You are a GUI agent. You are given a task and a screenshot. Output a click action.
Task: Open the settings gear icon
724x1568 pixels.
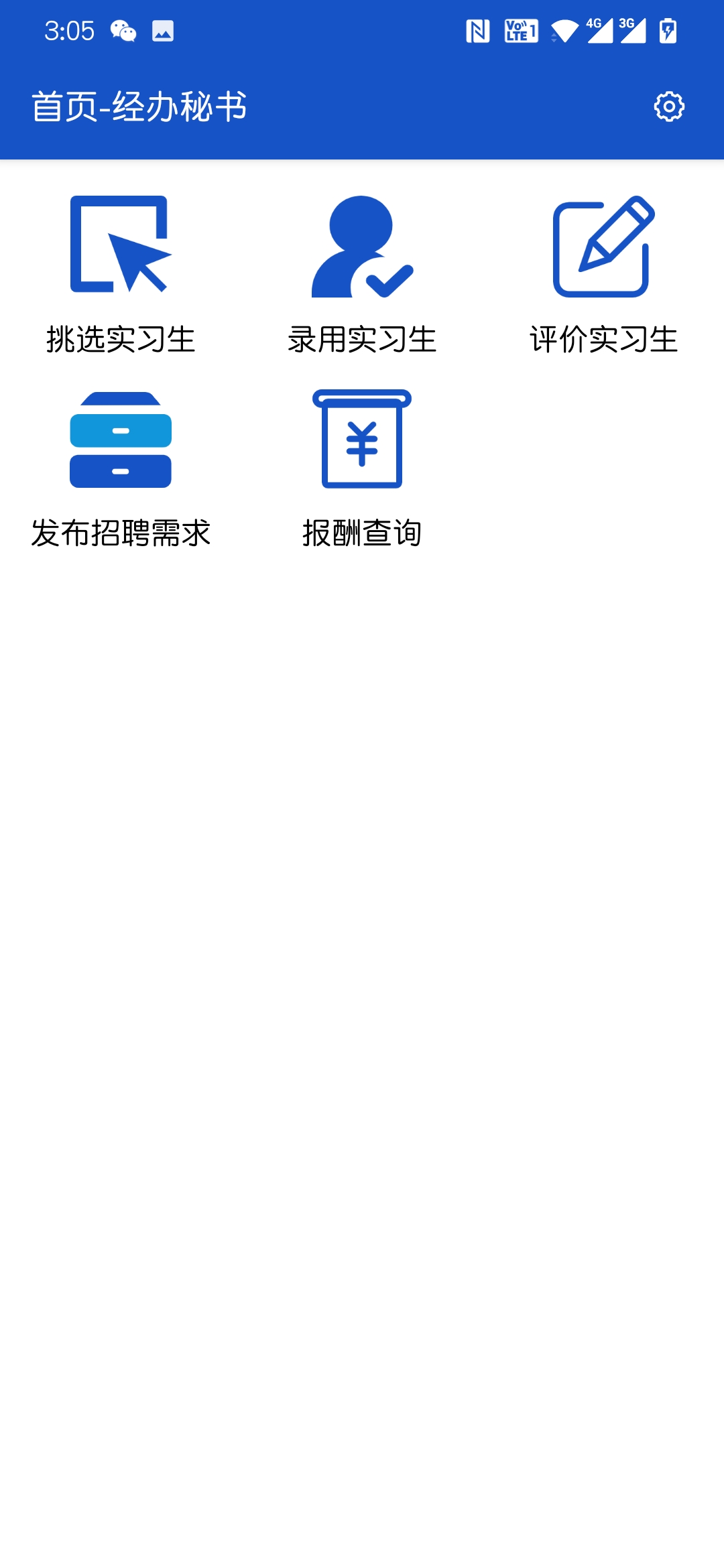[669, 107]
